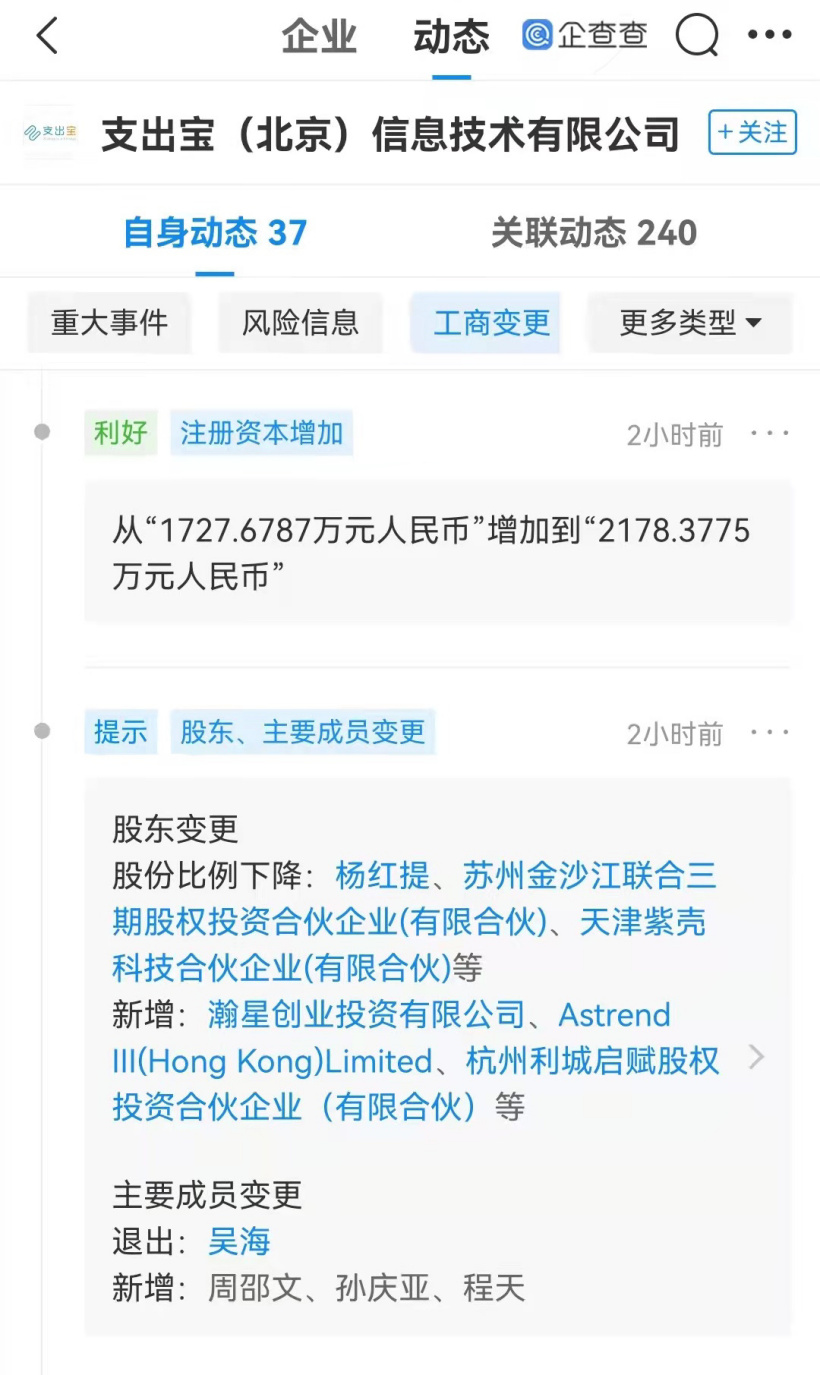Open the top-right overflow menu
This screenshot has width=820, height=1375.
769,36
